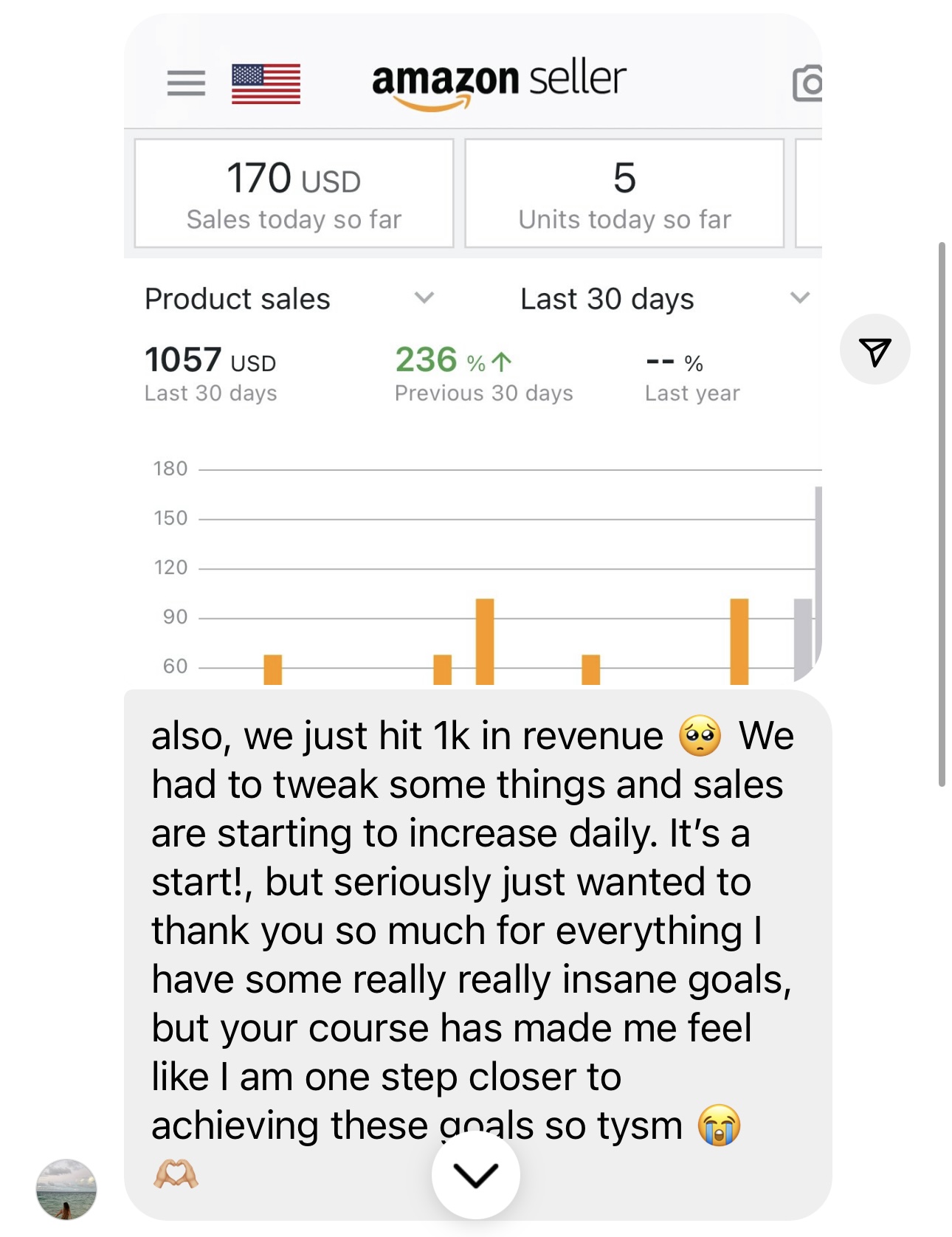
Task: Open the sender's profile picture
Action: coord(66,1188)
